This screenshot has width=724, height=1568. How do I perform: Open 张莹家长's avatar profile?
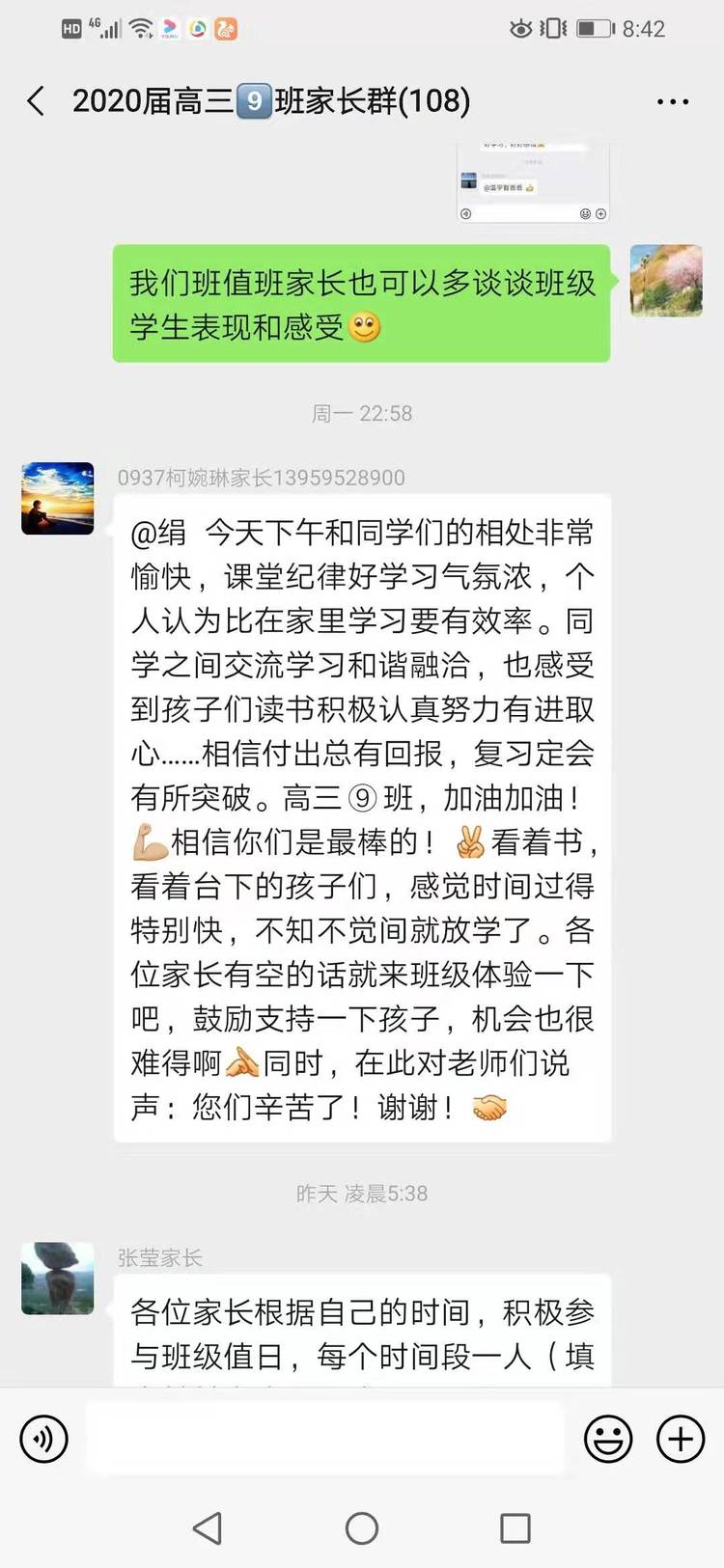point(58,1278)
